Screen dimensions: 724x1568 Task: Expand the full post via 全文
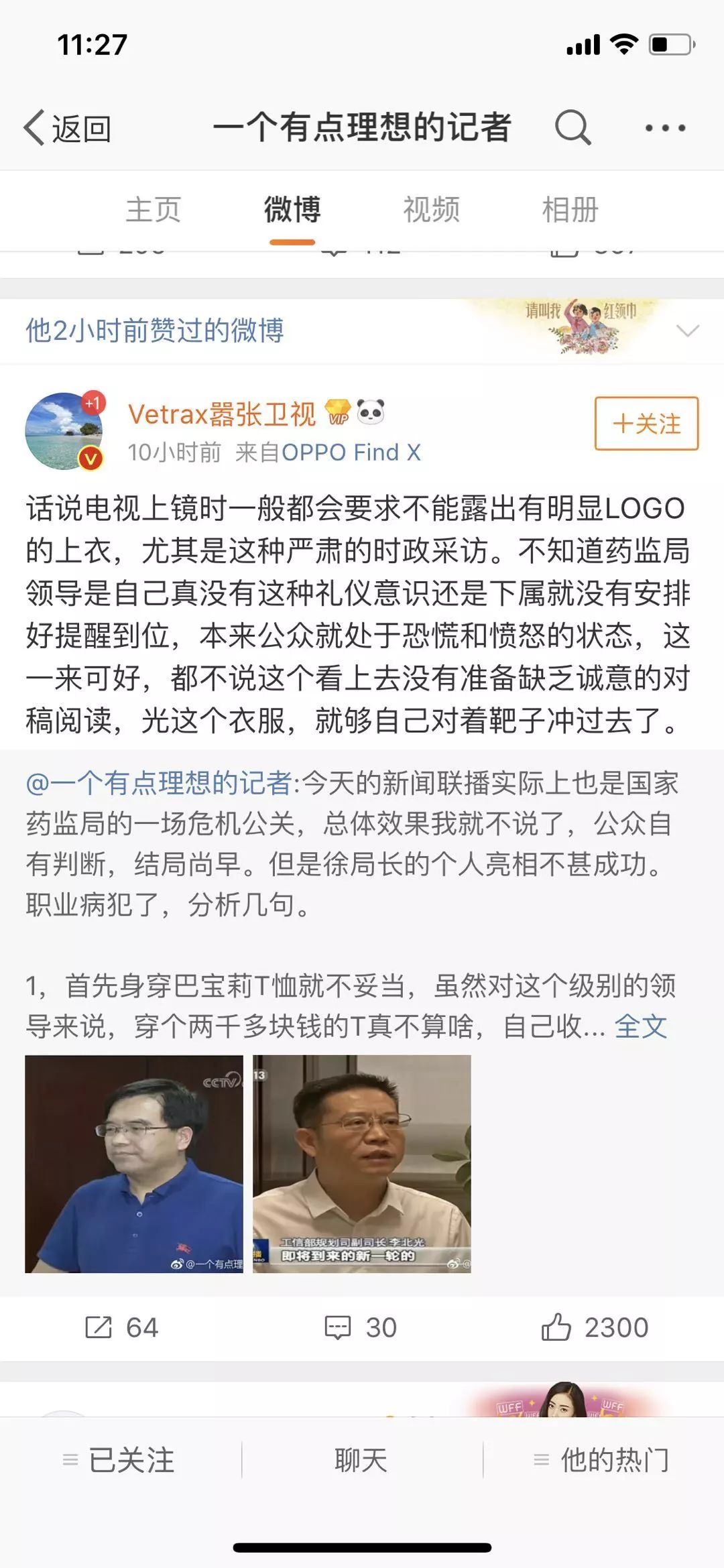[641, 1026]
